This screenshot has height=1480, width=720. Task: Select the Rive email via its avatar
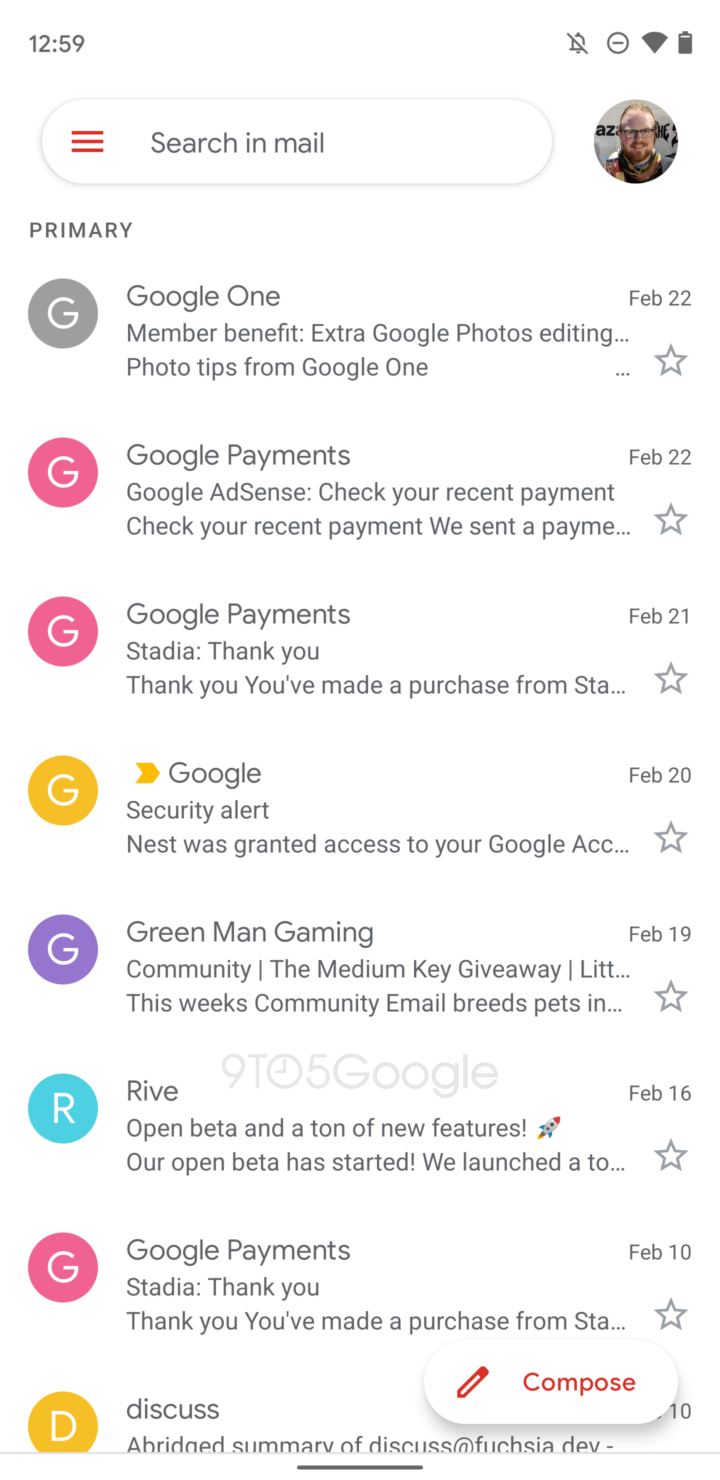(x=63, y=1108)
